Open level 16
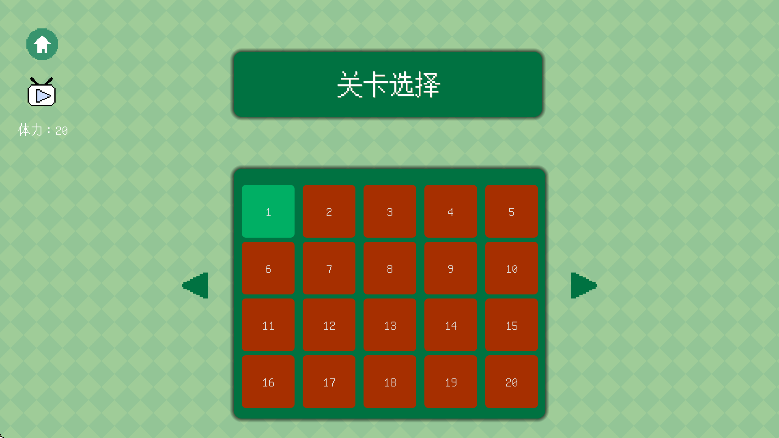779x438 pixels. click(268, 383)
